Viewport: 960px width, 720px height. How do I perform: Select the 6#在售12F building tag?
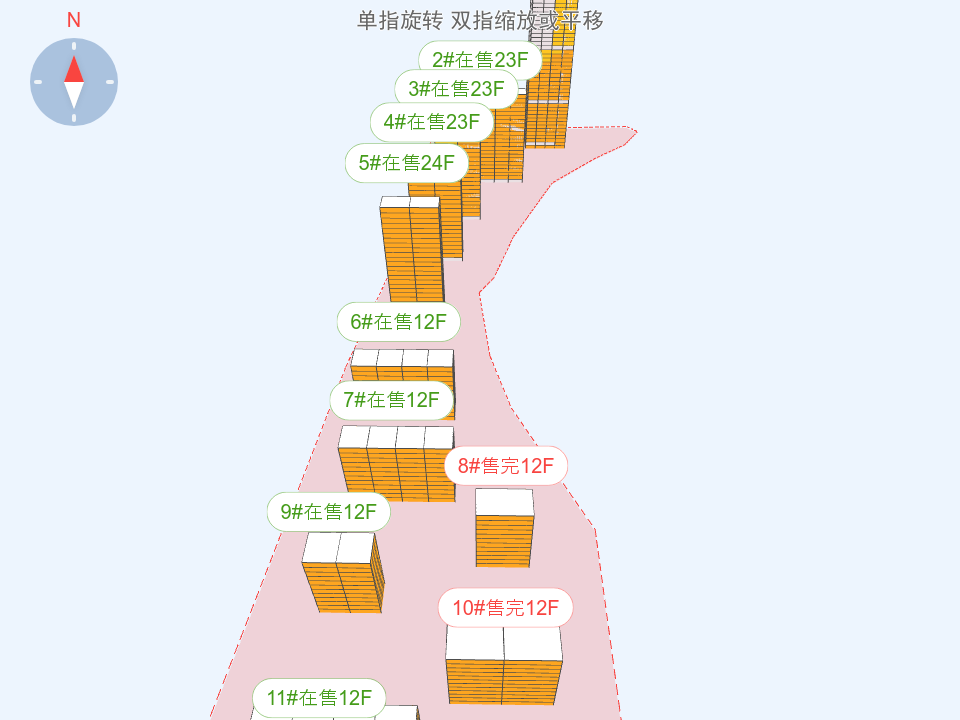399,322
